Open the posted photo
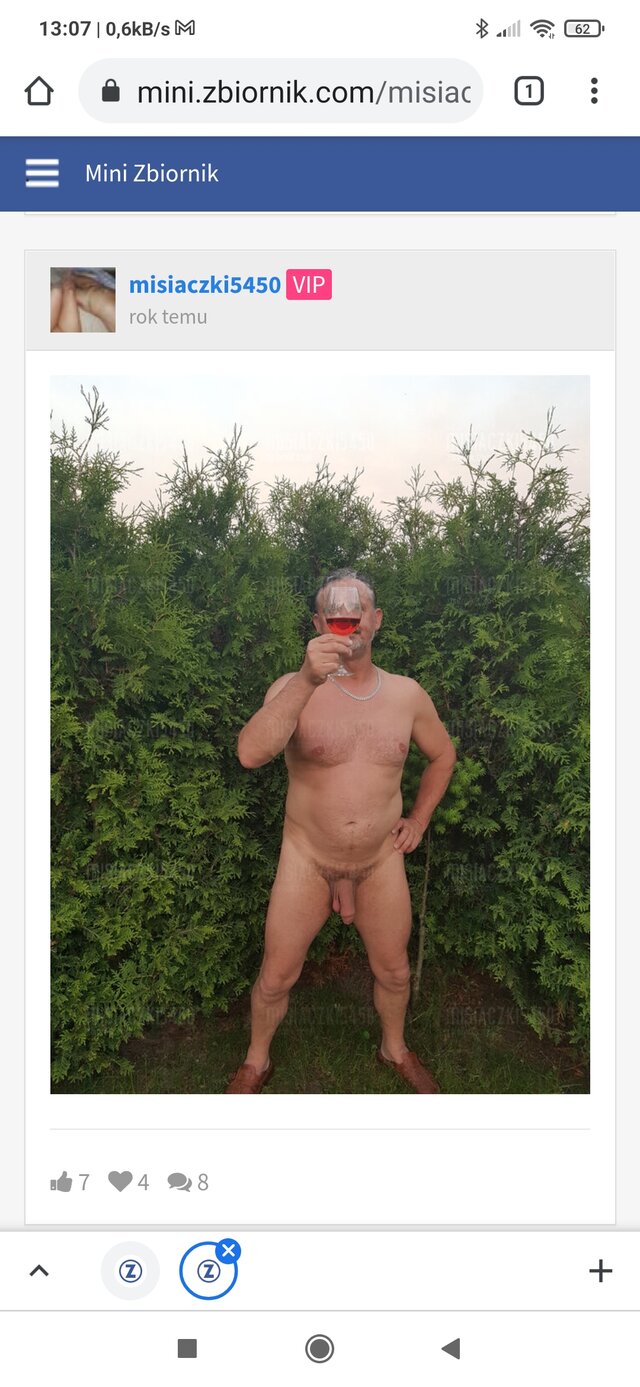 [320, 734]
